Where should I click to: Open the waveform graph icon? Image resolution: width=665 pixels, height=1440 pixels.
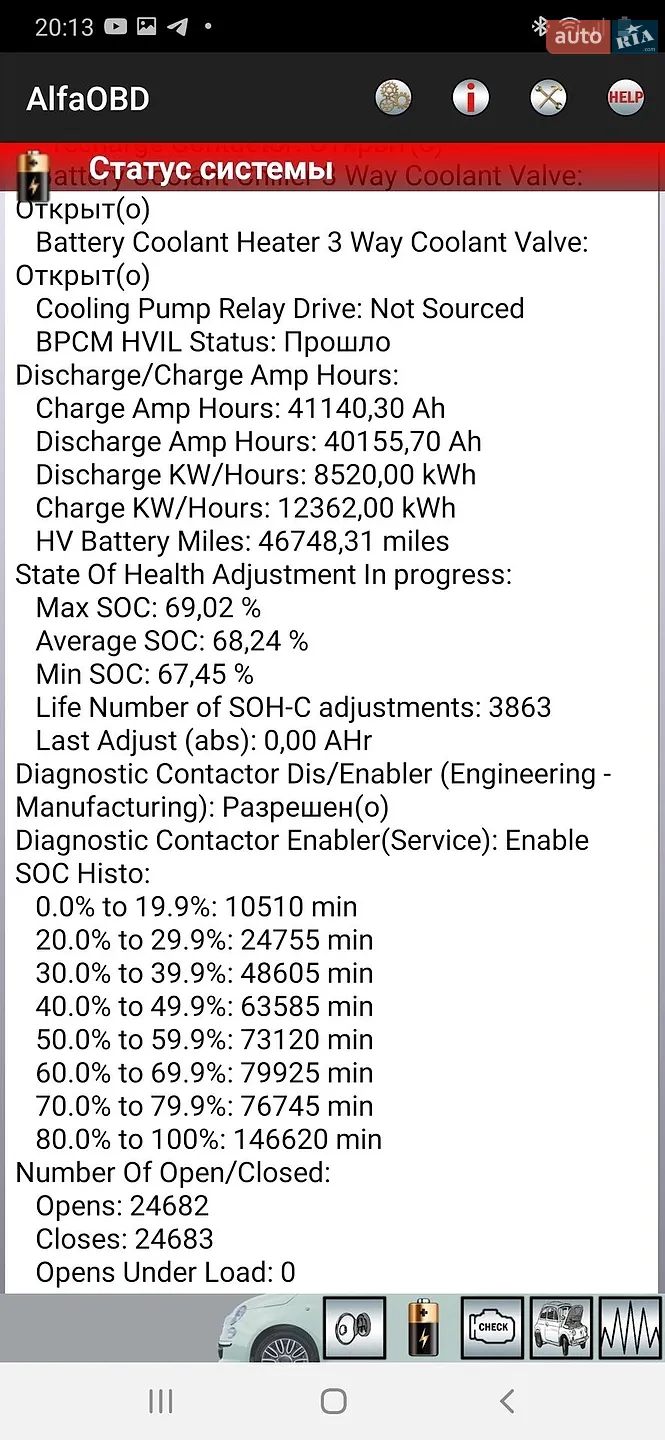point(630,1328)
